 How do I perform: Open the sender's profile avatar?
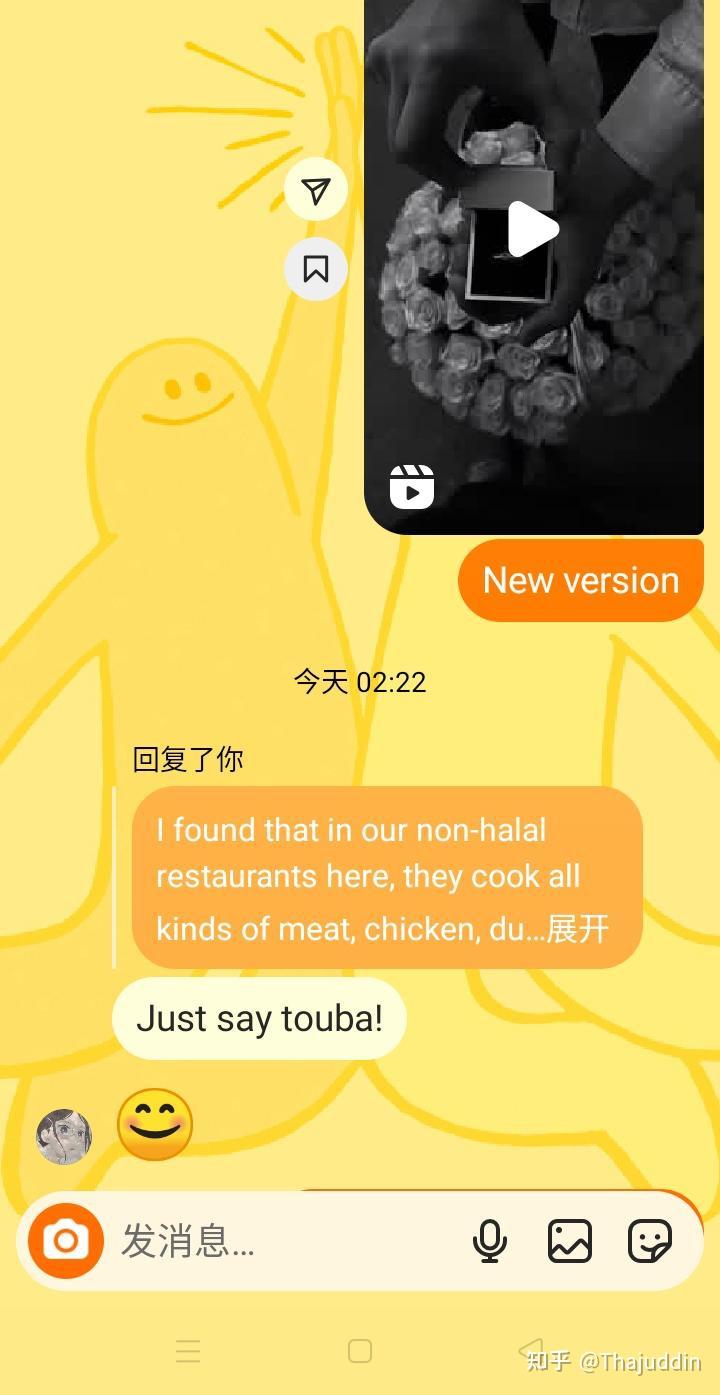click(x=64, y=1136)
